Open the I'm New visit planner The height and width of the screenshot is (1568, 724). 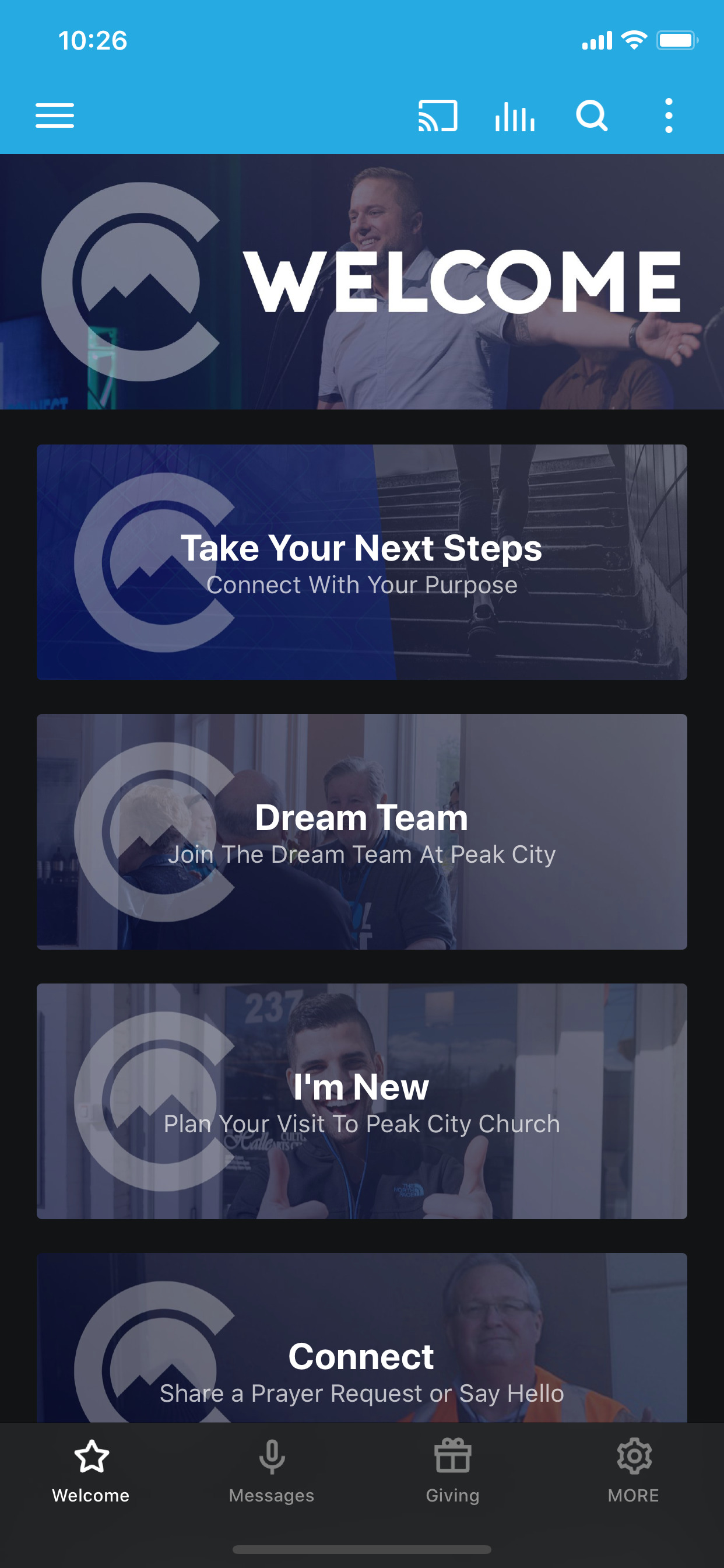[x=362, y=1102]
